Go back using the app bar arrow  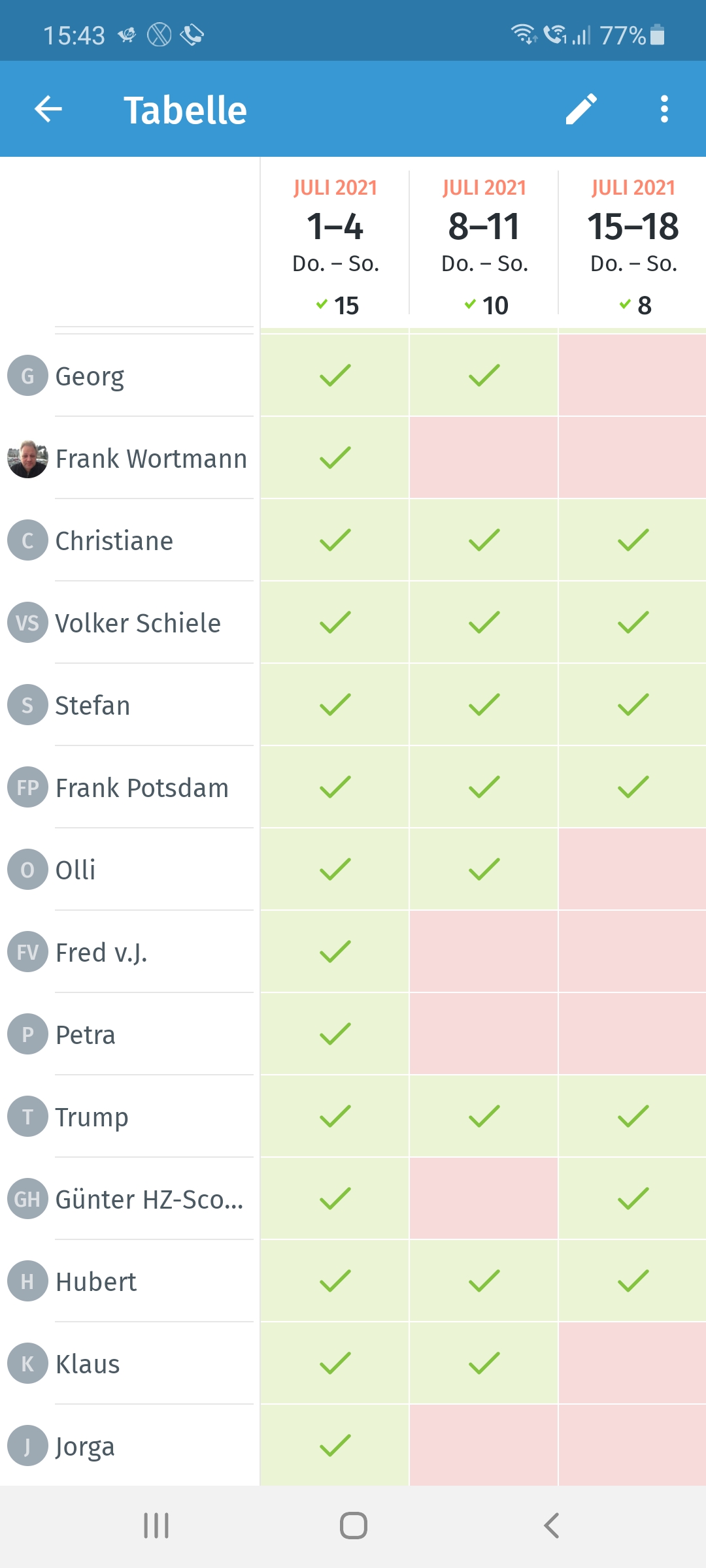pos(48,109)
